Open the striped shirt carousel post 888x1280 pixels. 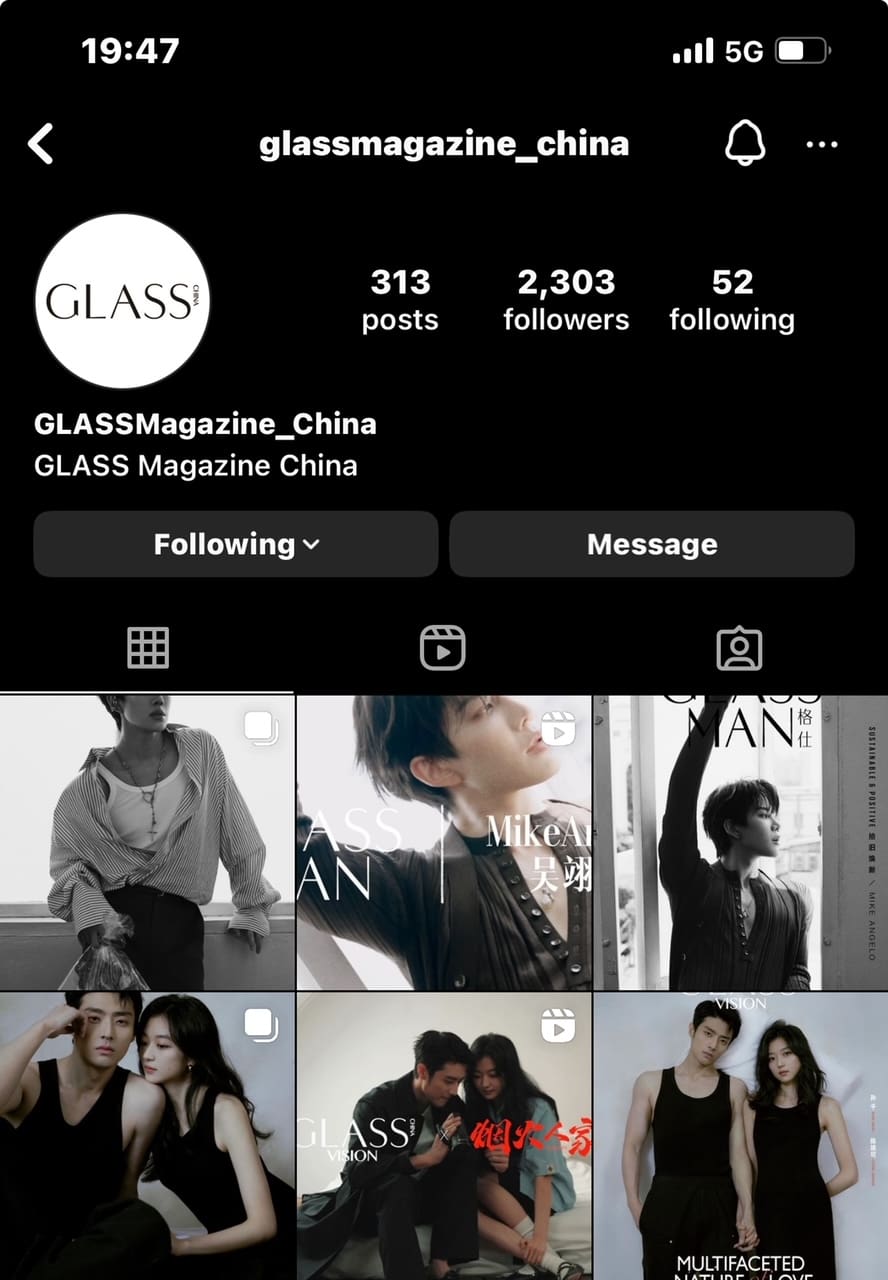tap(147, 842)
